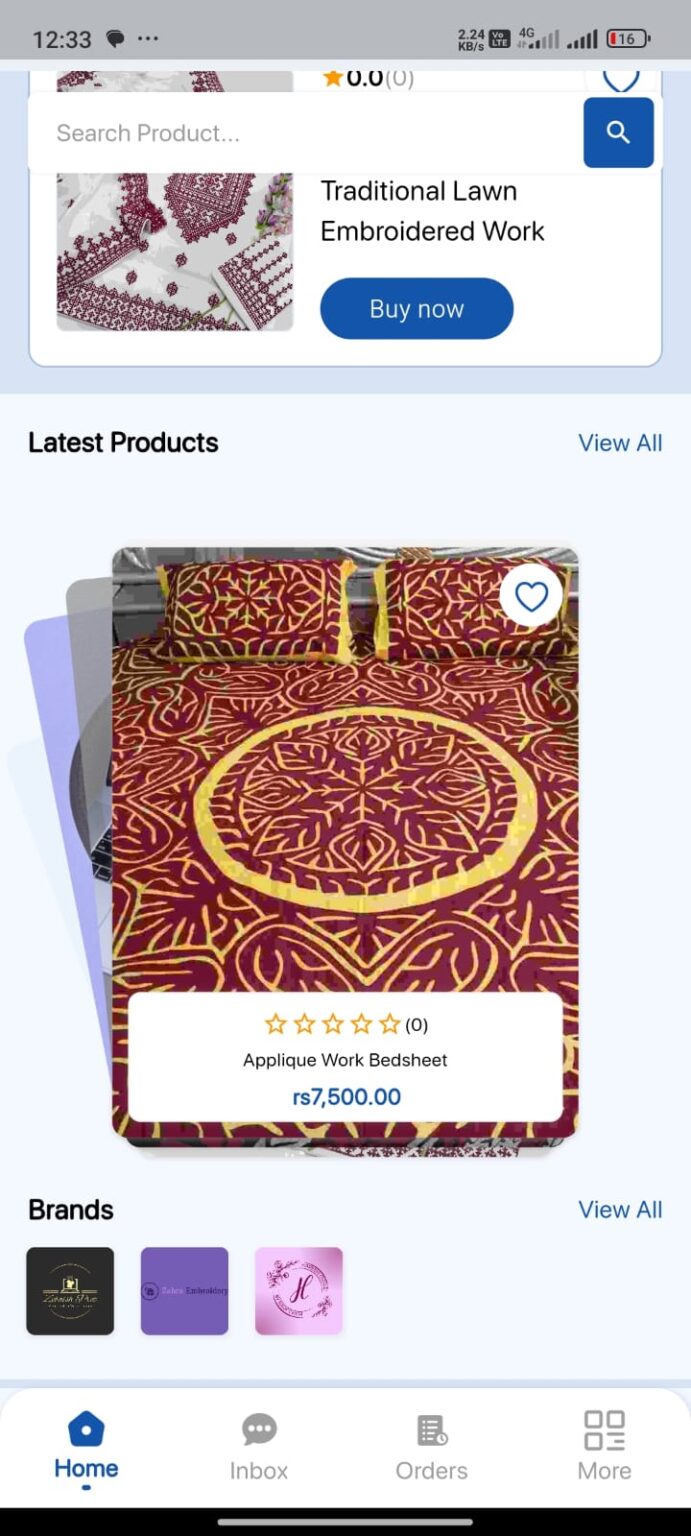This screenshot has height=1536, width=691.
Task: View all Brands
Action: tap(620, 1210)
